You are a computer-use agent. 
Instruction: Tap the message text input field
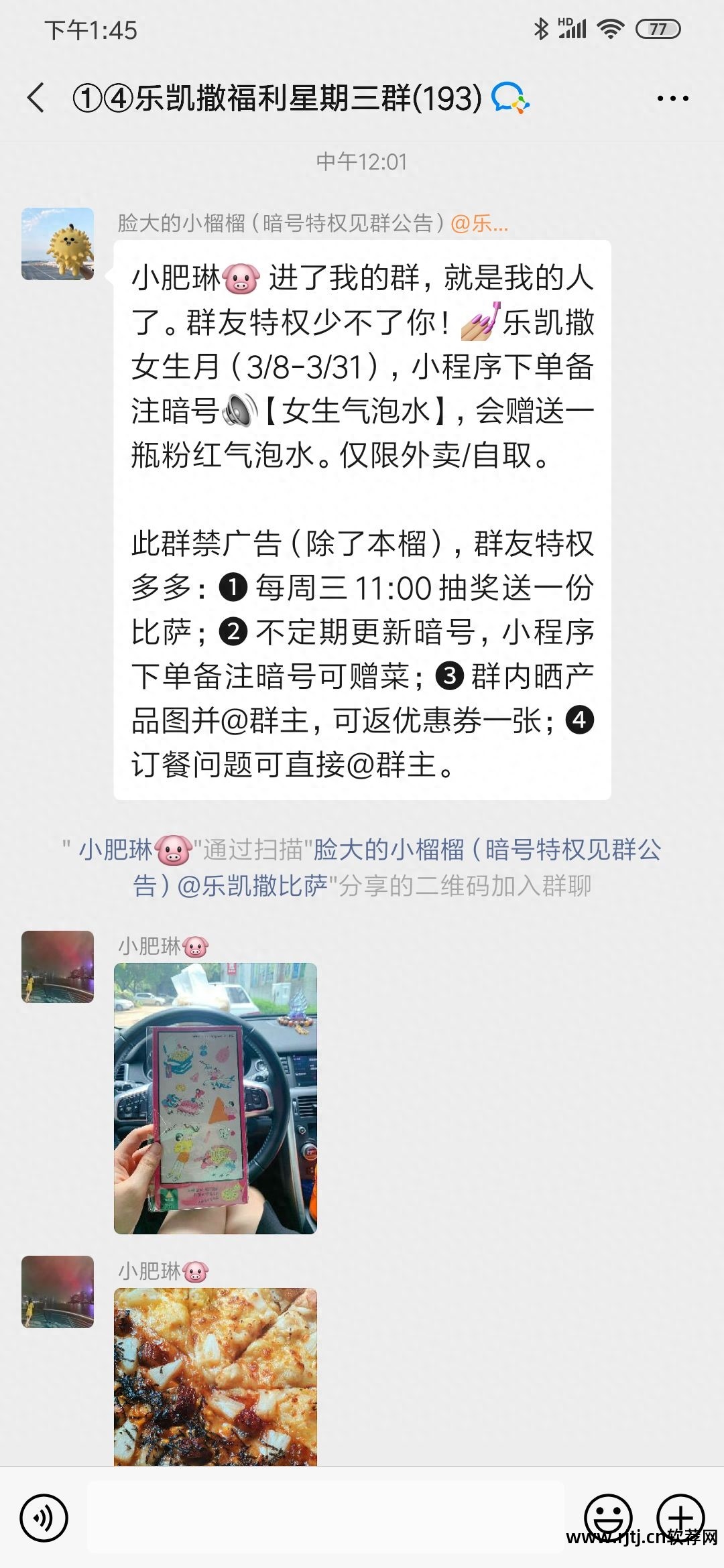click(x=325, y=1517)
